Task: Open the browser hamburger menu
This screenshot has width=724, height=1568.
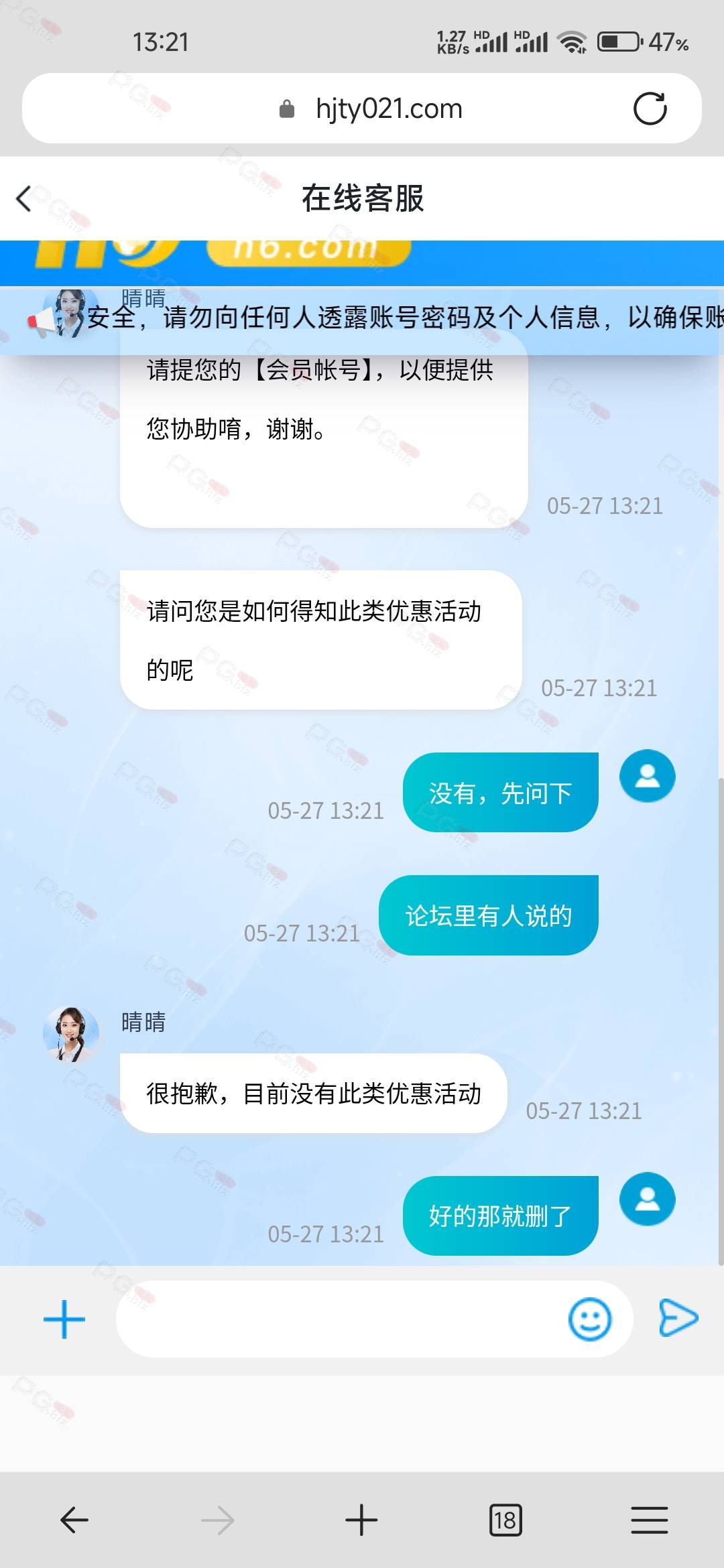Action: tap(650, 1520)
